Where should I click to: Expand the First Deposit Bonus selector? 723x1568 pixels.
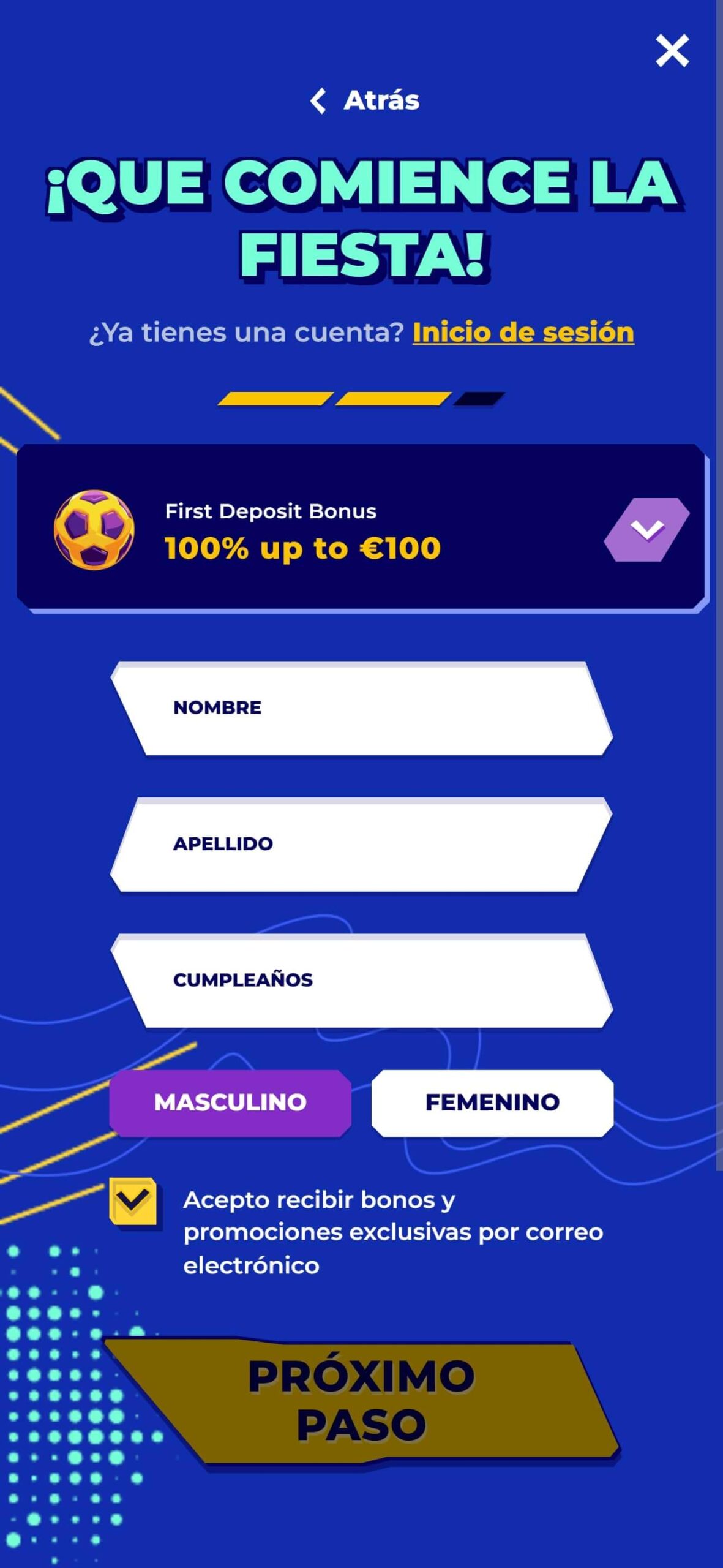[646, 530]
